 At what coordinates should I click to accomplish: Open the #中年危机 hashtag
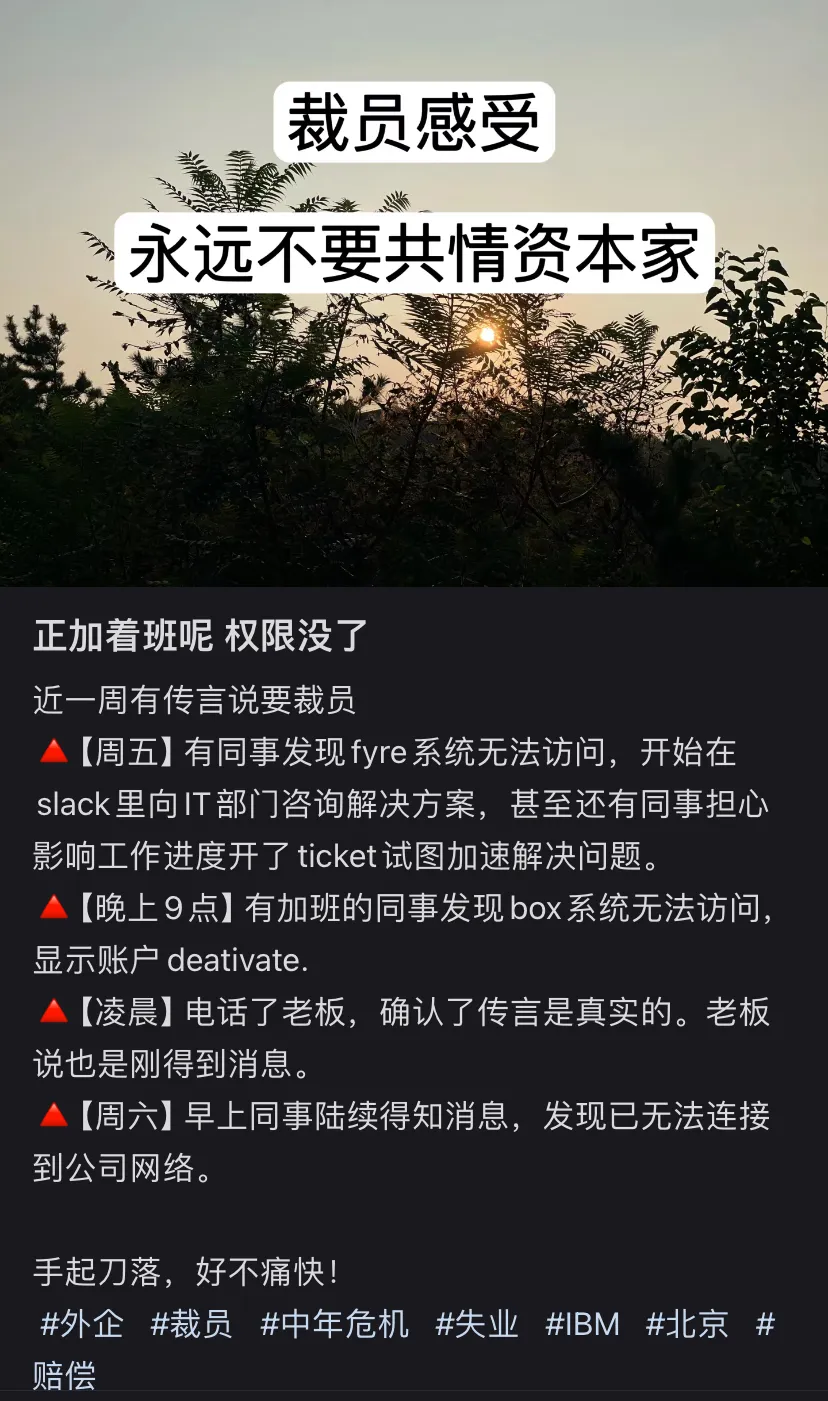click(x=335, y=1324)
